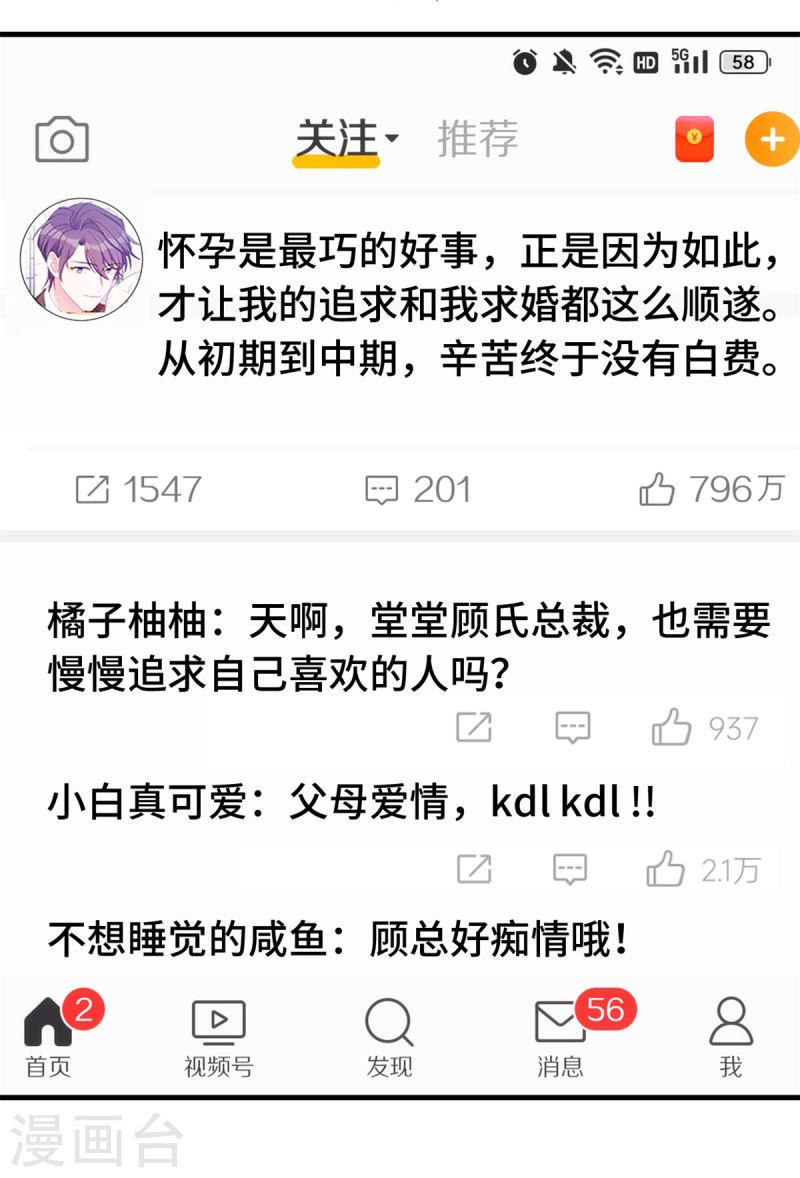Viewport: 800px width, 1178px height.
Task: Reply to 橘子柚柚's comment
Action: [572, 727]
